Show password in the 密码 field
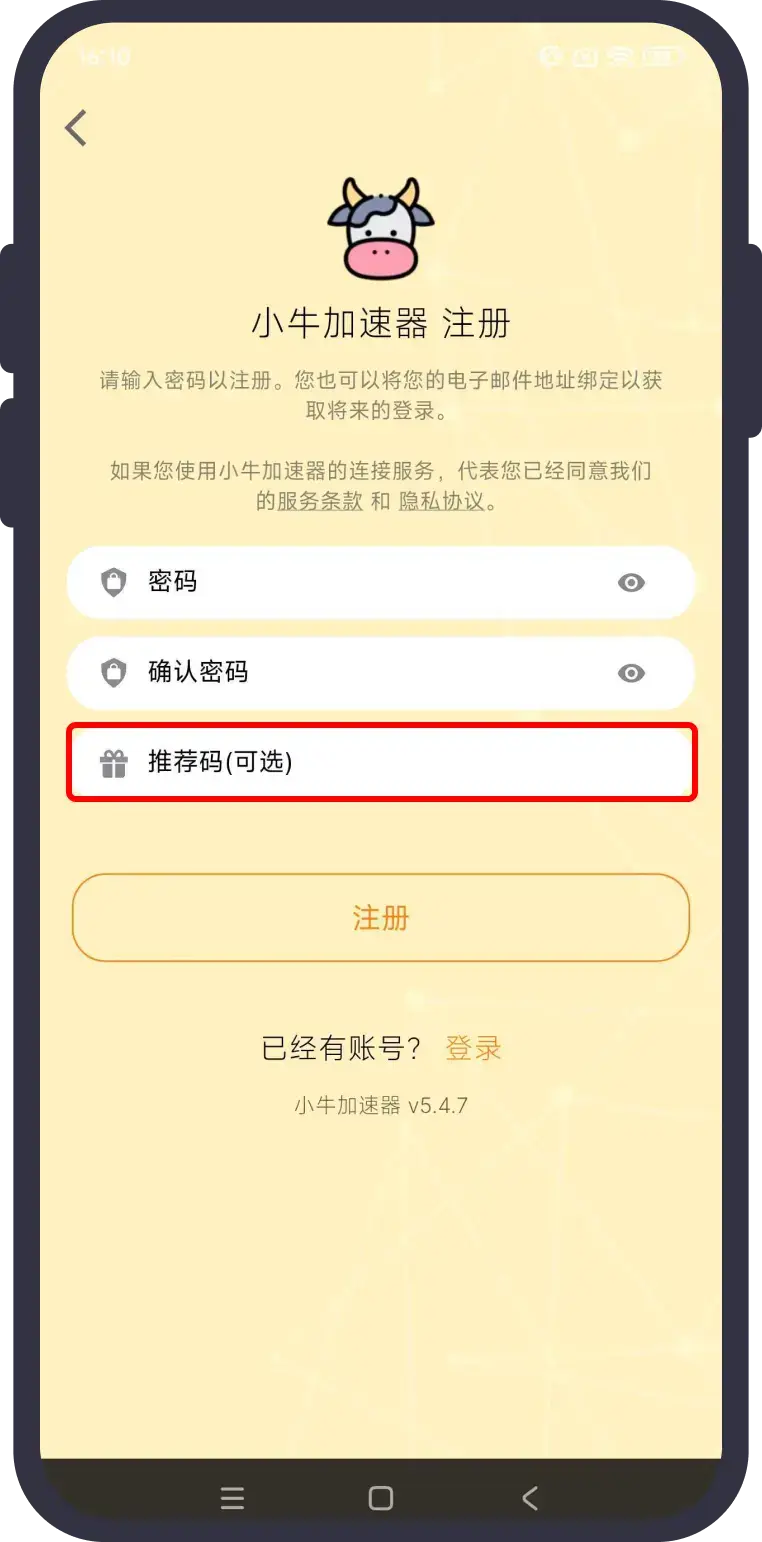This screenshot has height=1542, width=762. click(x=631, y=583)
